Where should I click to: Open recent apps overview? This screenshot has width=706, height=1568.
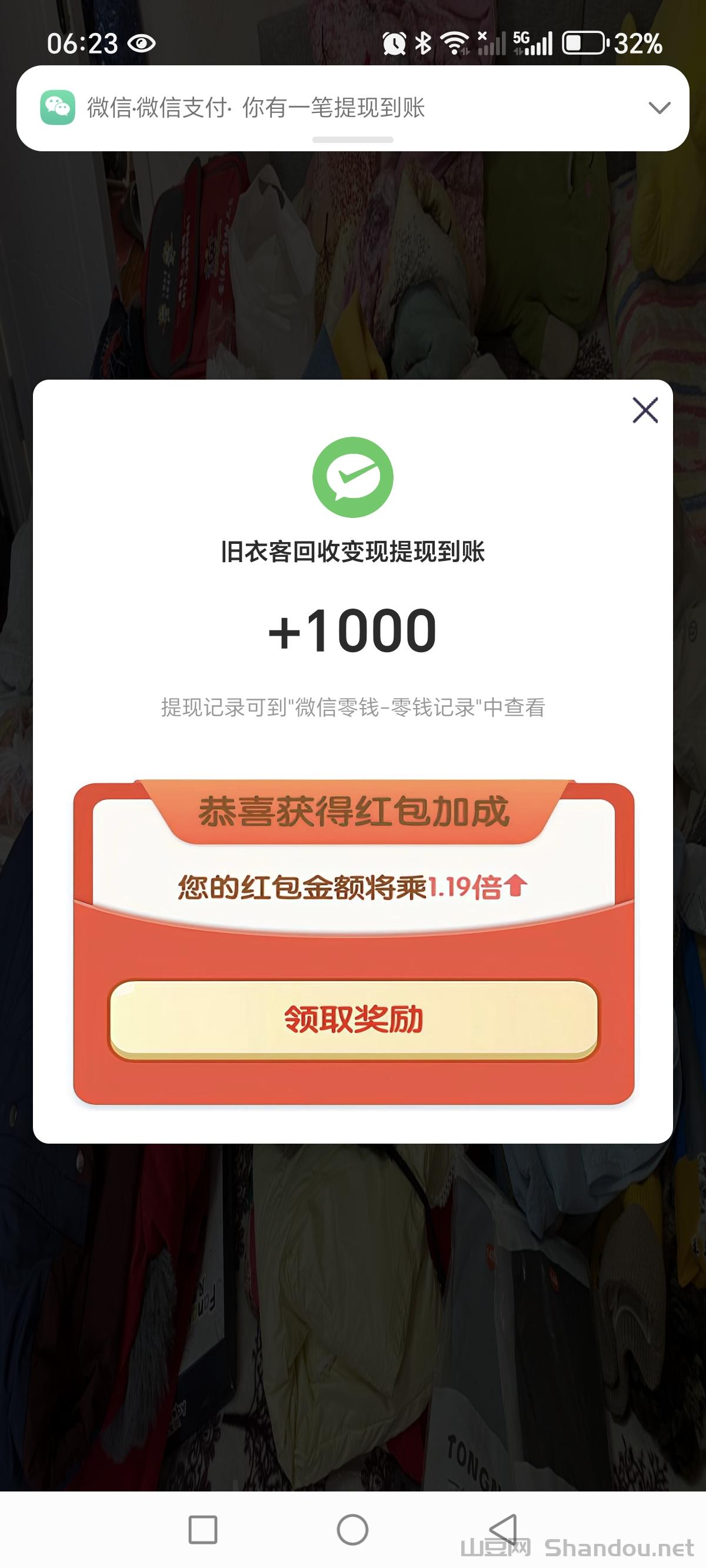click(202, 1529)
